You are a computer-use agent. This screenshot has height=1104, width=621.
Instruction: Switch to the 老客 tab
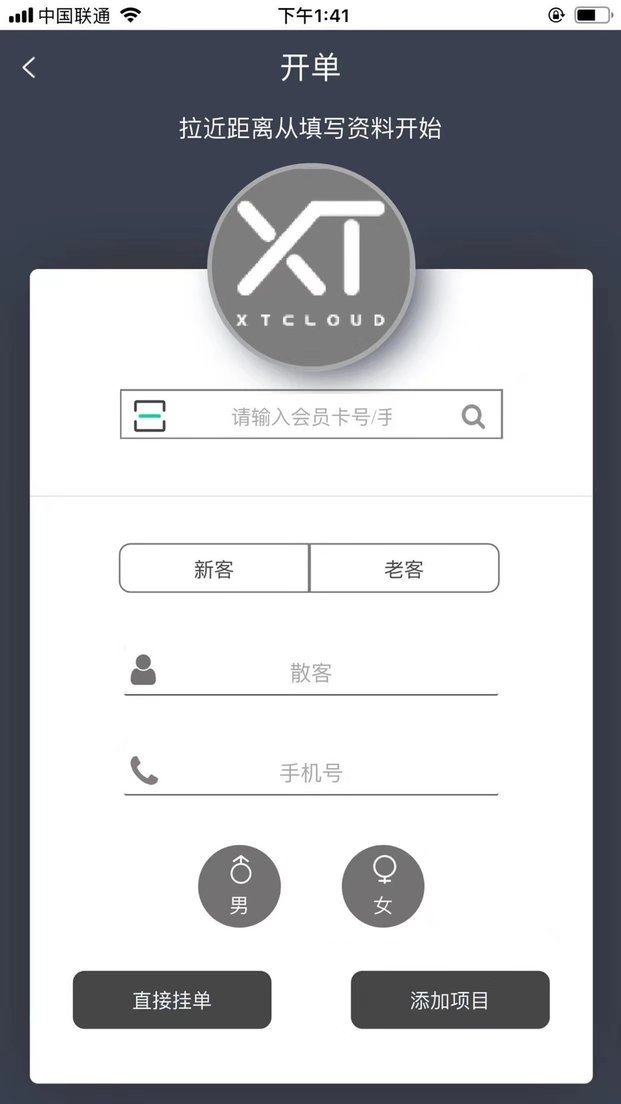[404, 569]
